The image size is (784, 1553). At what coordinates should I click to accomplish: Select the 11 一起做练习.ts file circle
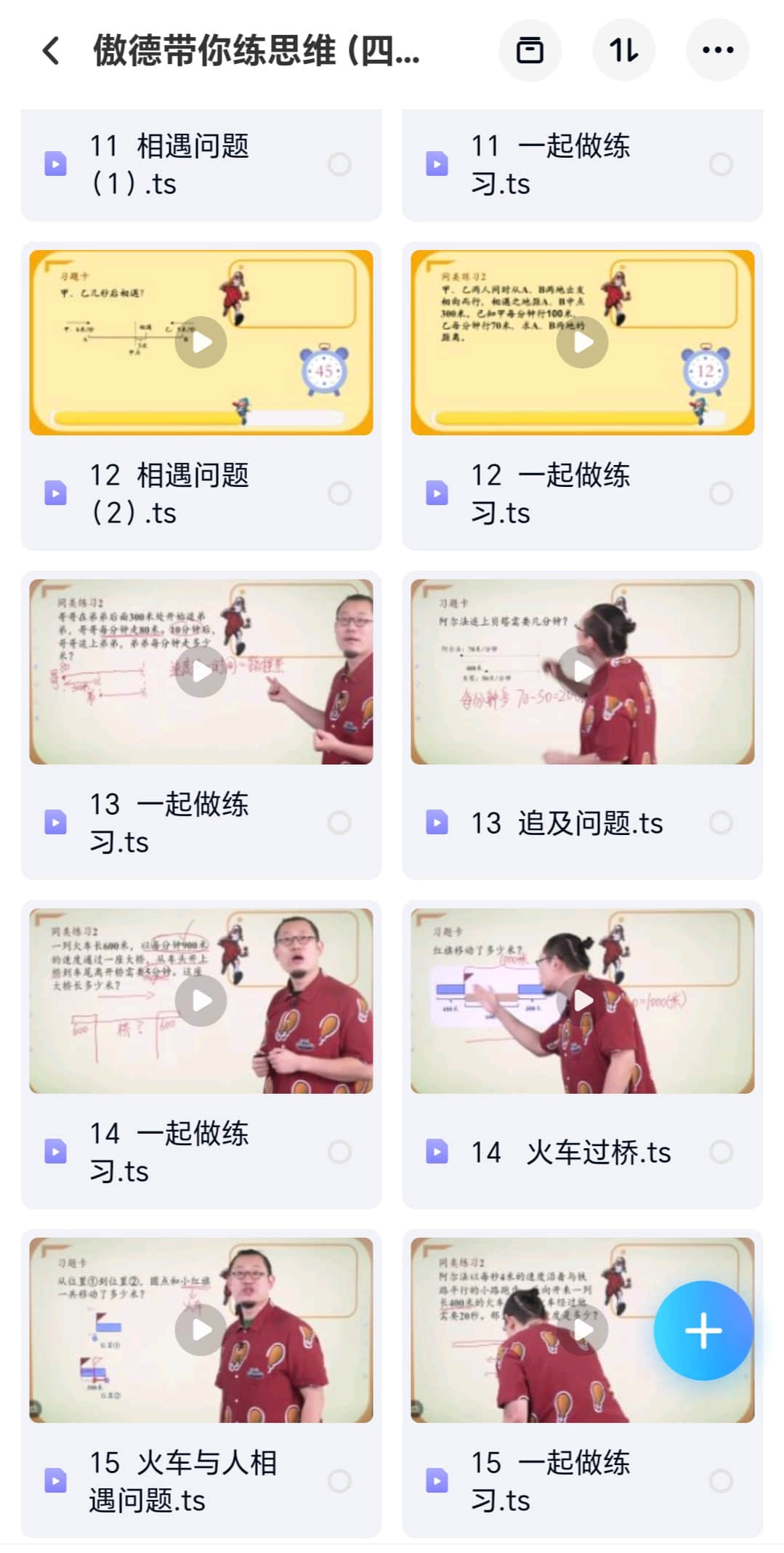[x=721, y=164]
